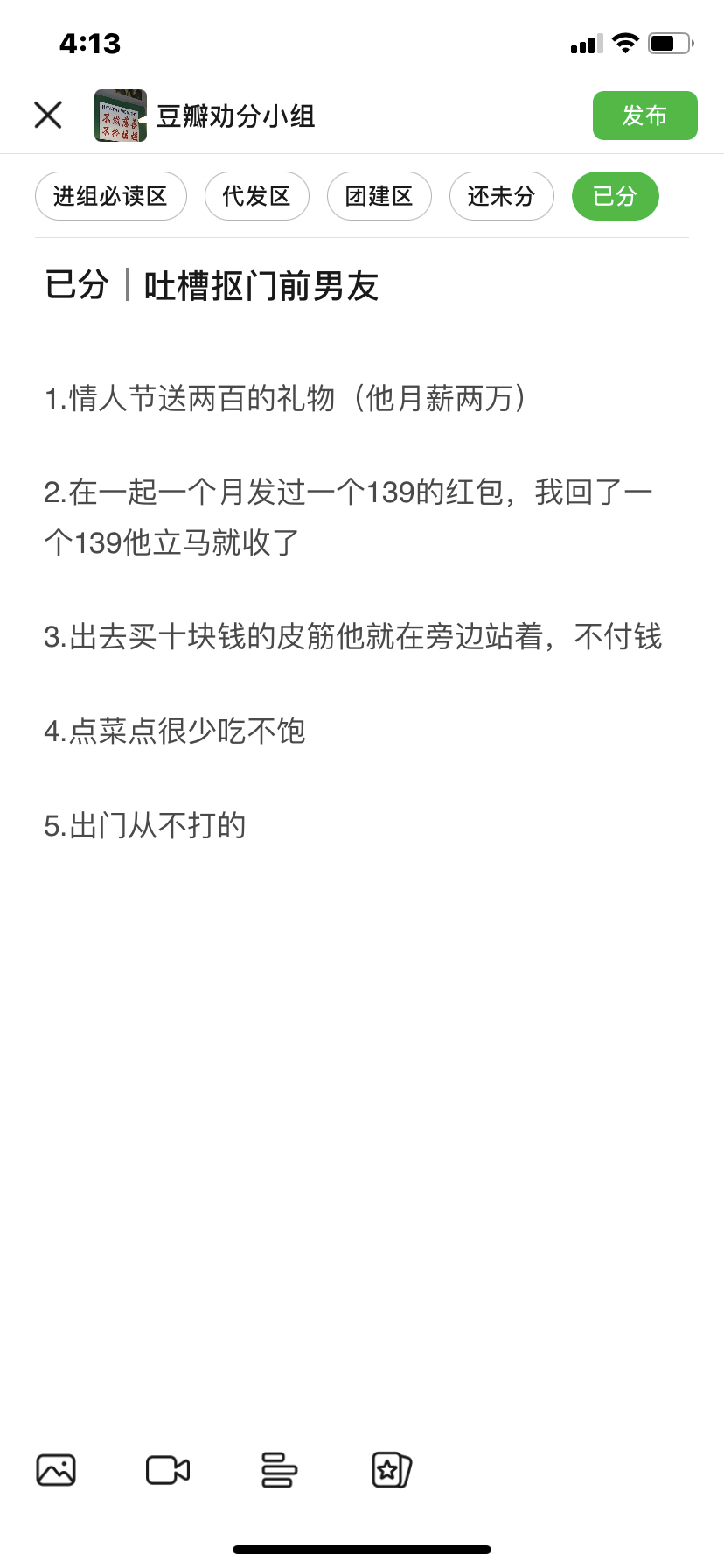
Task: Switch category to 还未分
Action: click(x=502, y=196)
